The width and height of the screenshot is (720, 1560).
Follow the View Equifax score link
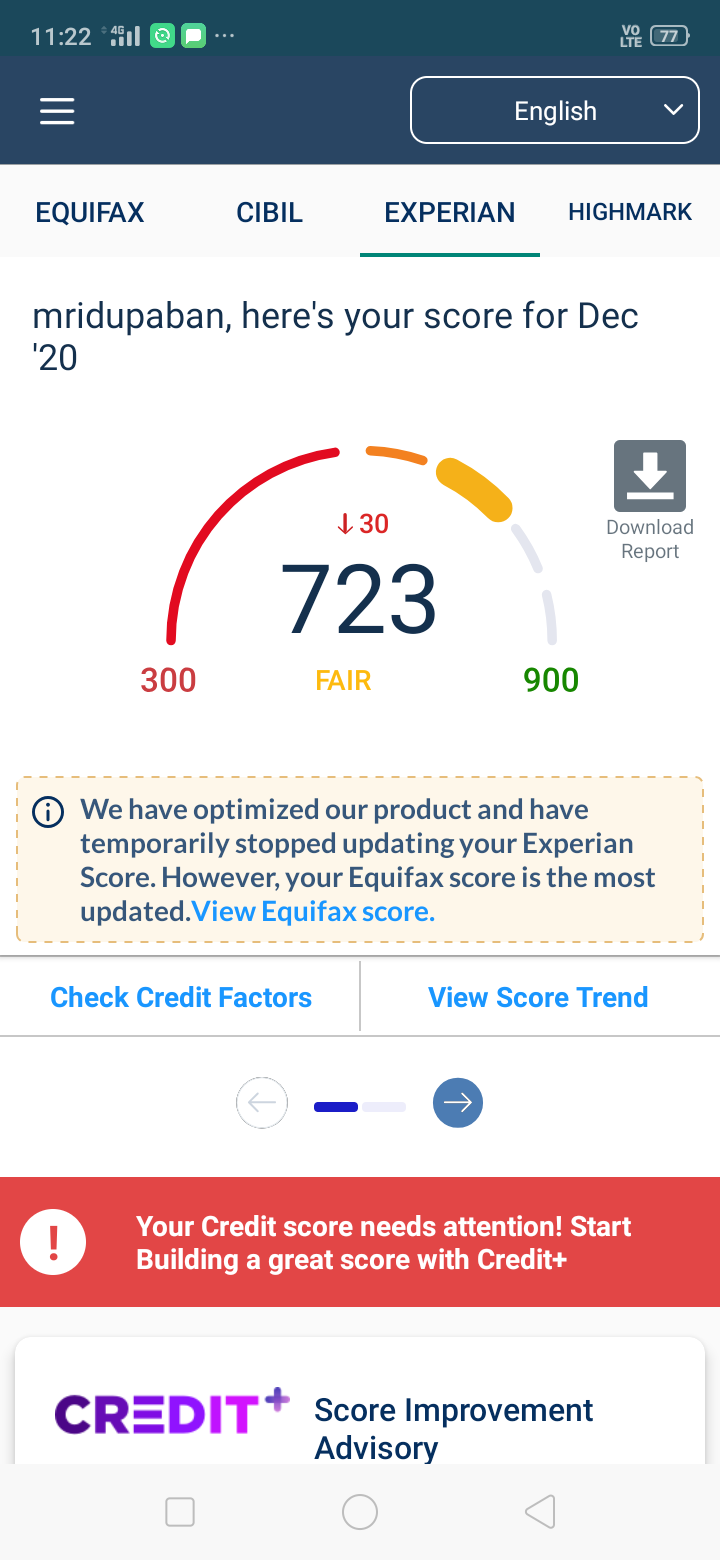pyautogui.click(x=313, y=912)
